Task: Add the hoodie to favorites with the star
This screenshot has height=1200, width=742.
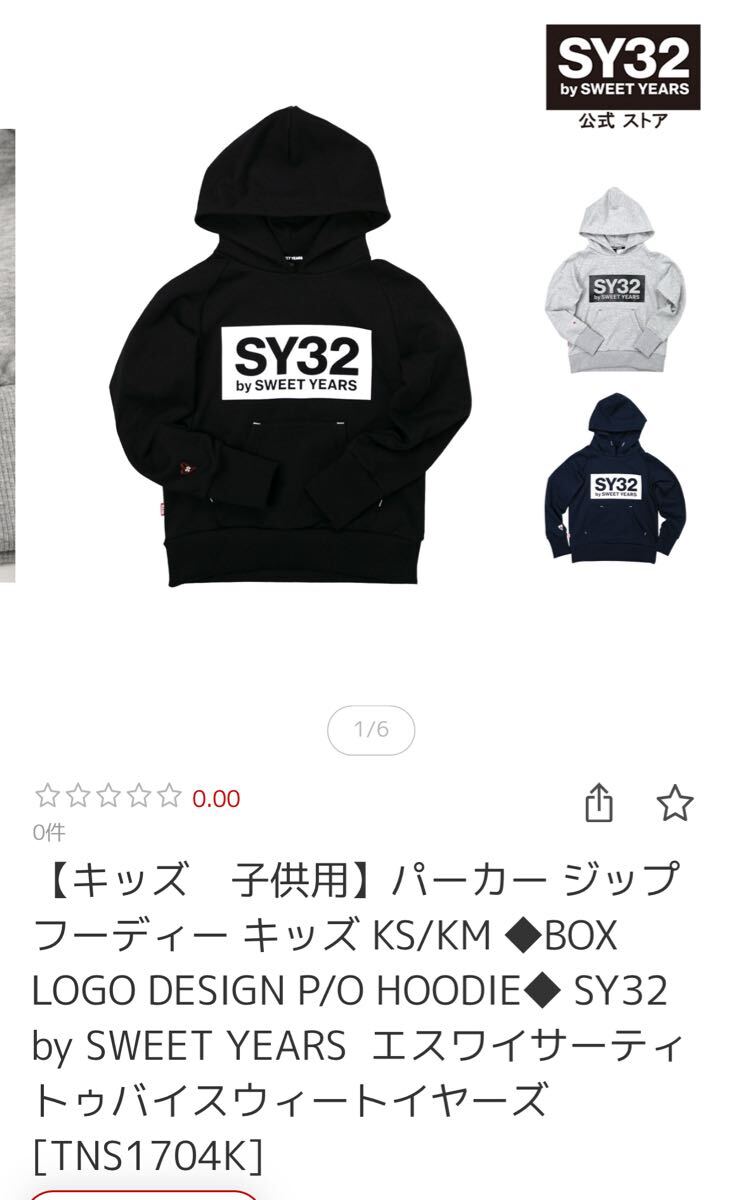Action: tap(675, 802)
